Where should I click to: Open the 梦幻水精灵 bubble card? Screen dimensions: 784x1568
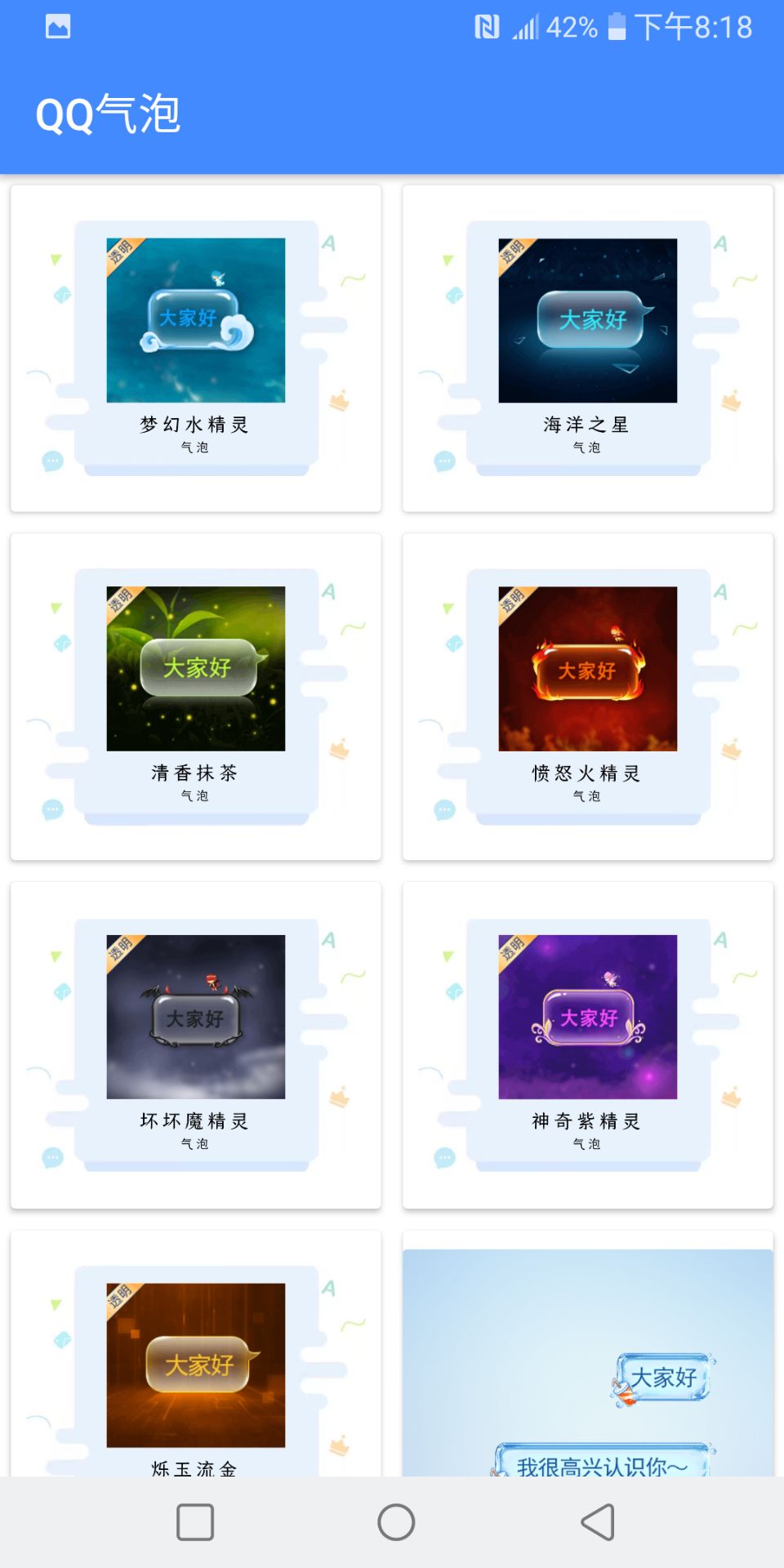click(196, 349)
